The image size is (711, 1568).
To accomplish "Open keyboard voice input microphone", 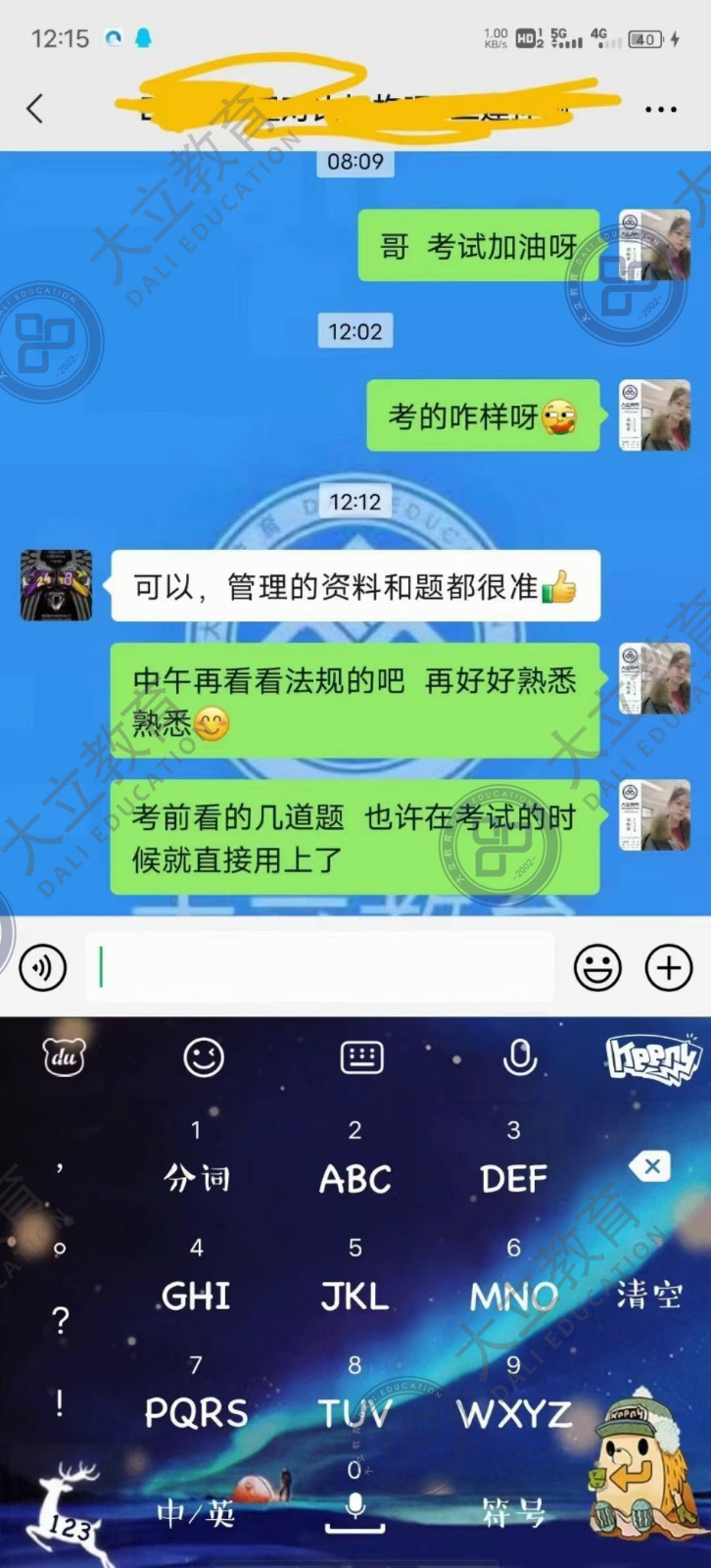I will 519,1056.
